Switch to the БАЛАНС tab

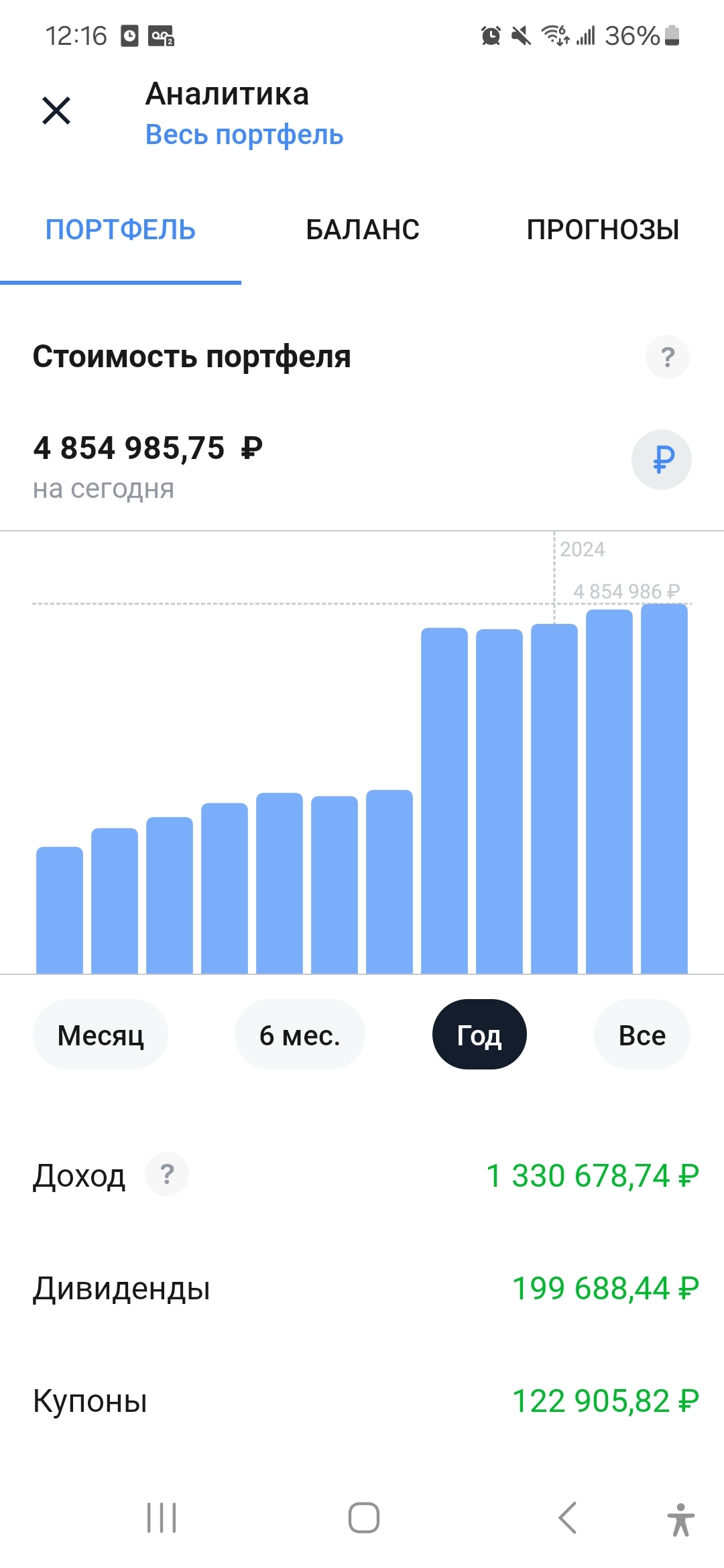[x=362, y=230]
